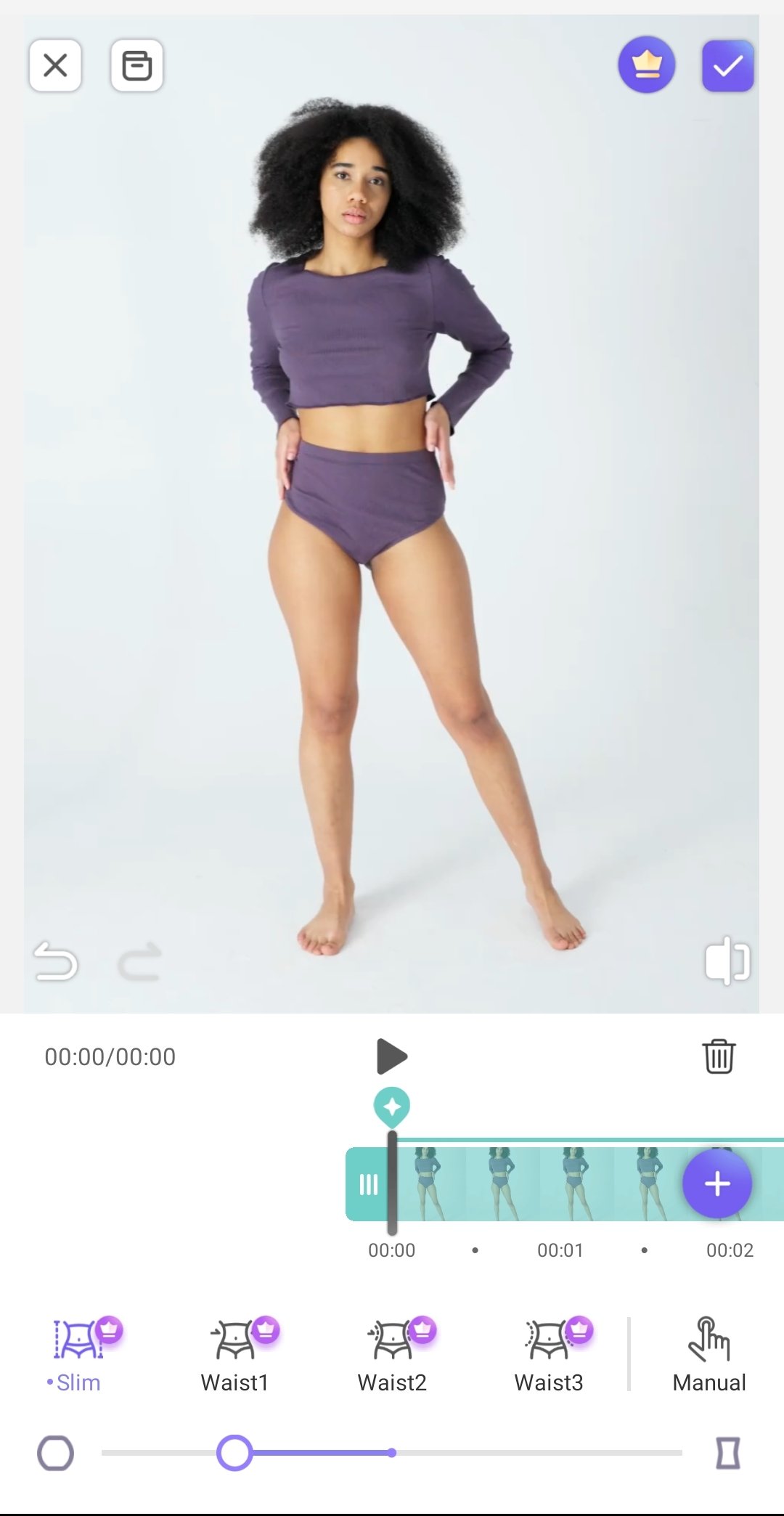Viewport: 784px width, 1516px height.
Task: Play the video preview
Action: click(x=392, y=1056)
